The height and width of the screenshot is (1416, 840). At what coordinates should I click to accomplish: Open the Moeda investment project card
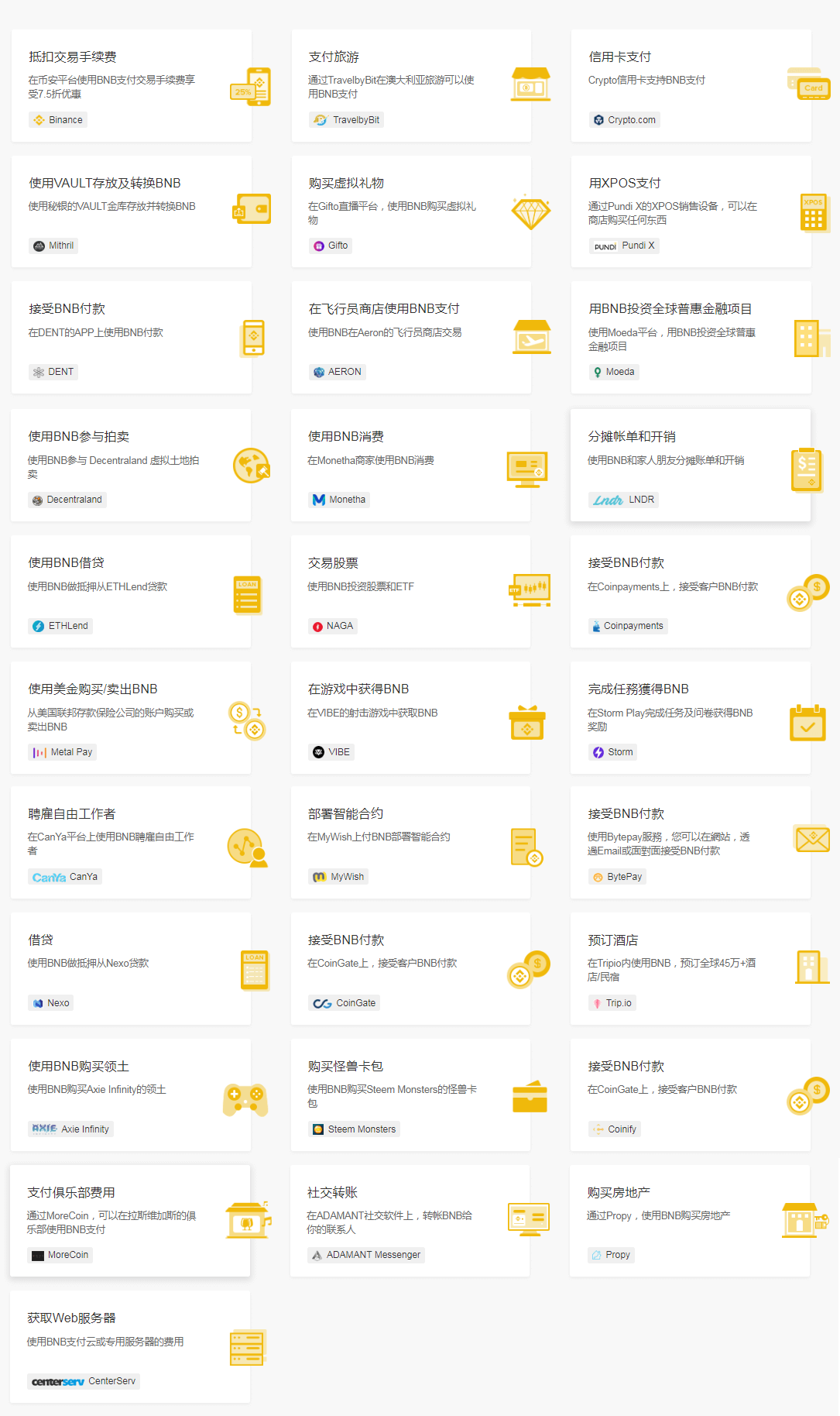[691, 338]
